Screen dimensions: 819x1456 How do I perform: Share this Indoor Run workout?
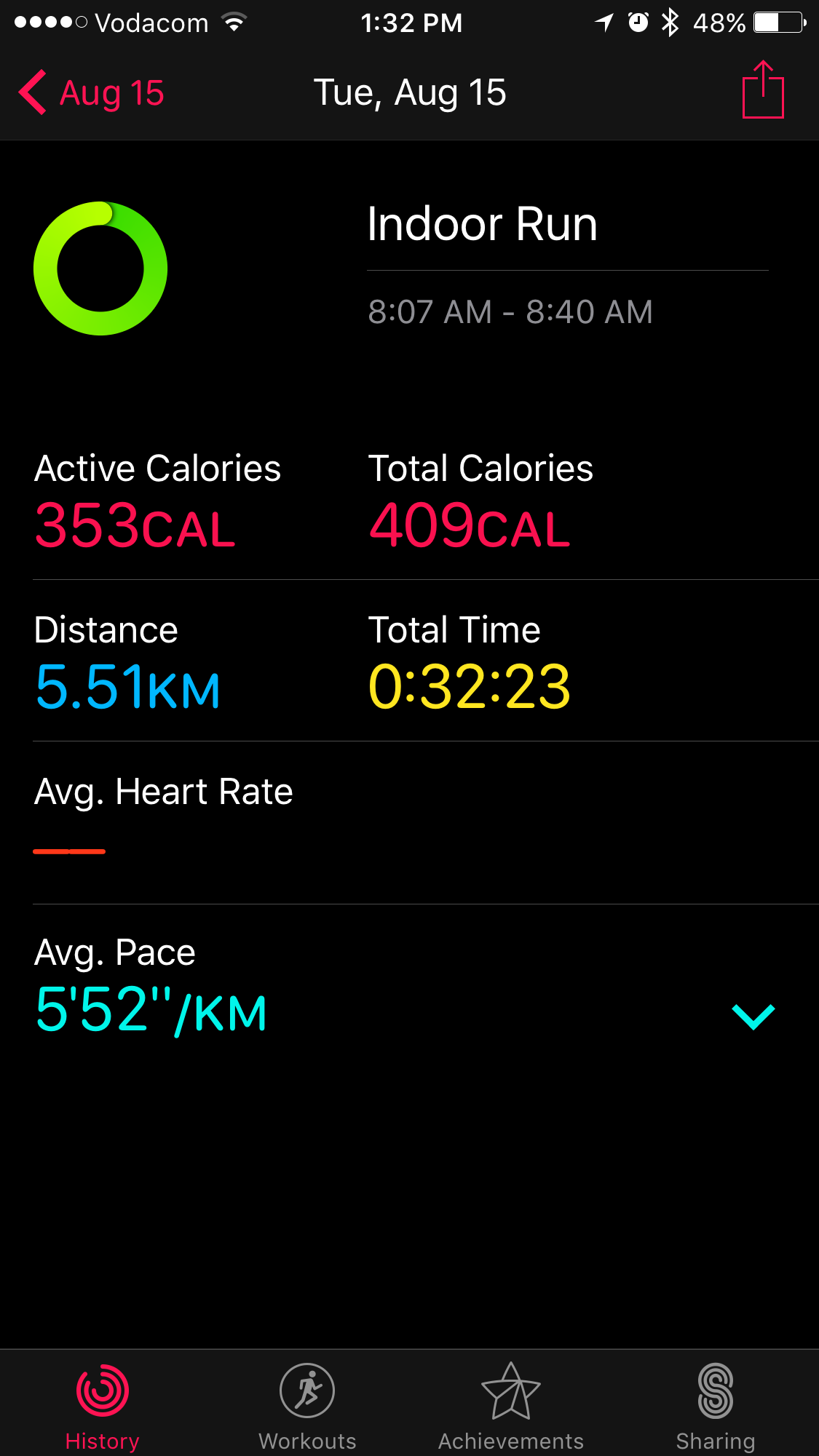(762, 90)
